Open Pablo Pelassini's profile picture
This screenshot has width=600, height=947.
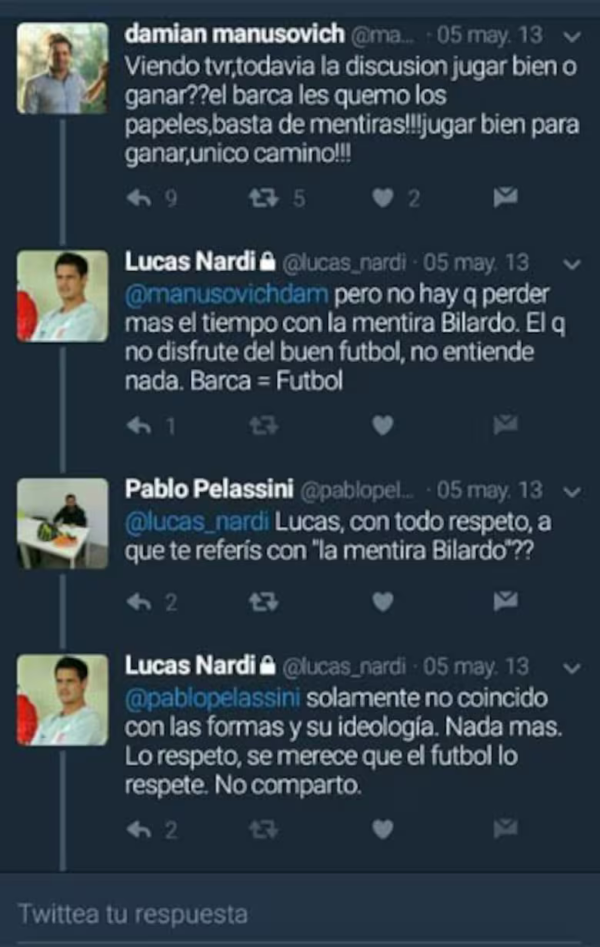[62, 523]
